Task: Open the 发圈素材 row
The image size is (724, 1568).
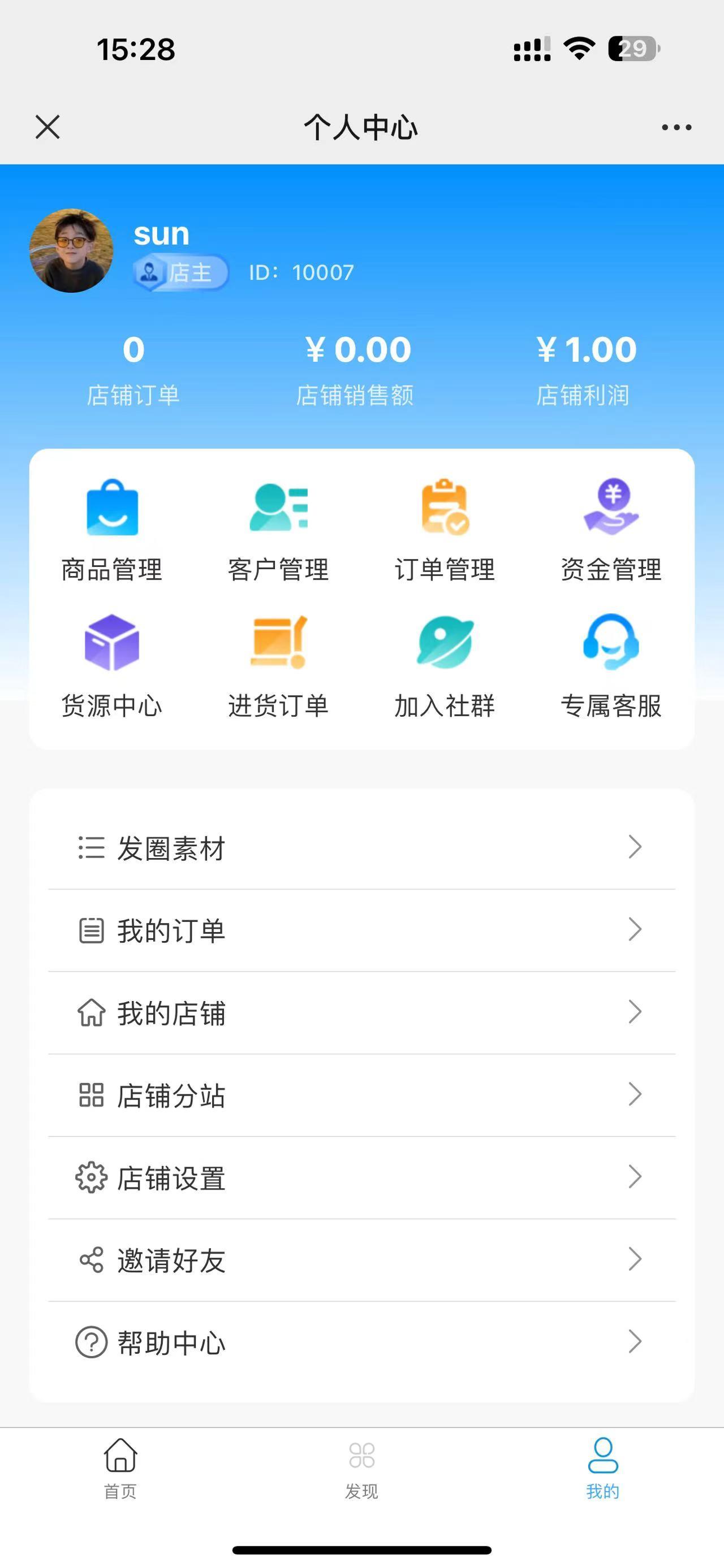Action: [361, 847]
